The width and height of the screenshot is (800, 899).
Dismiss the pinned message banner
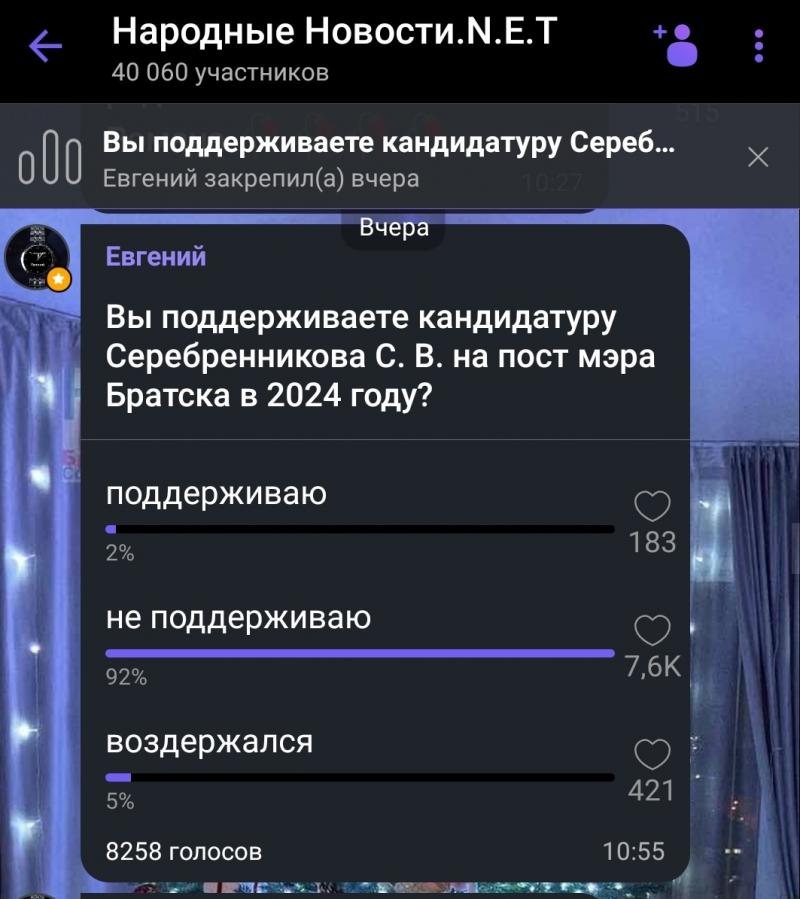tap(758, 157)
